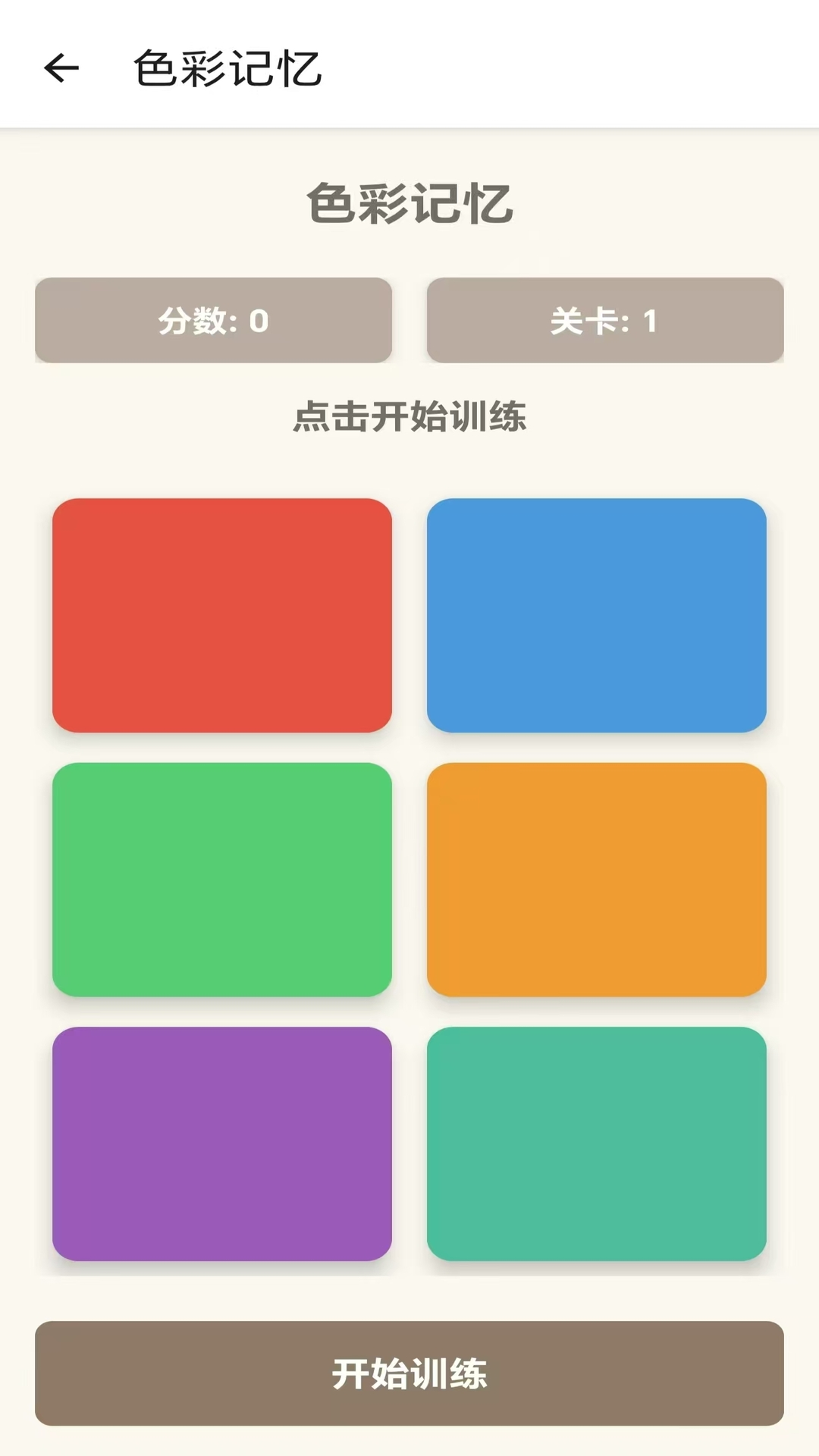Start training using the bottom button
Screen dimensions: 819x1456
[x=409, y=1375]
